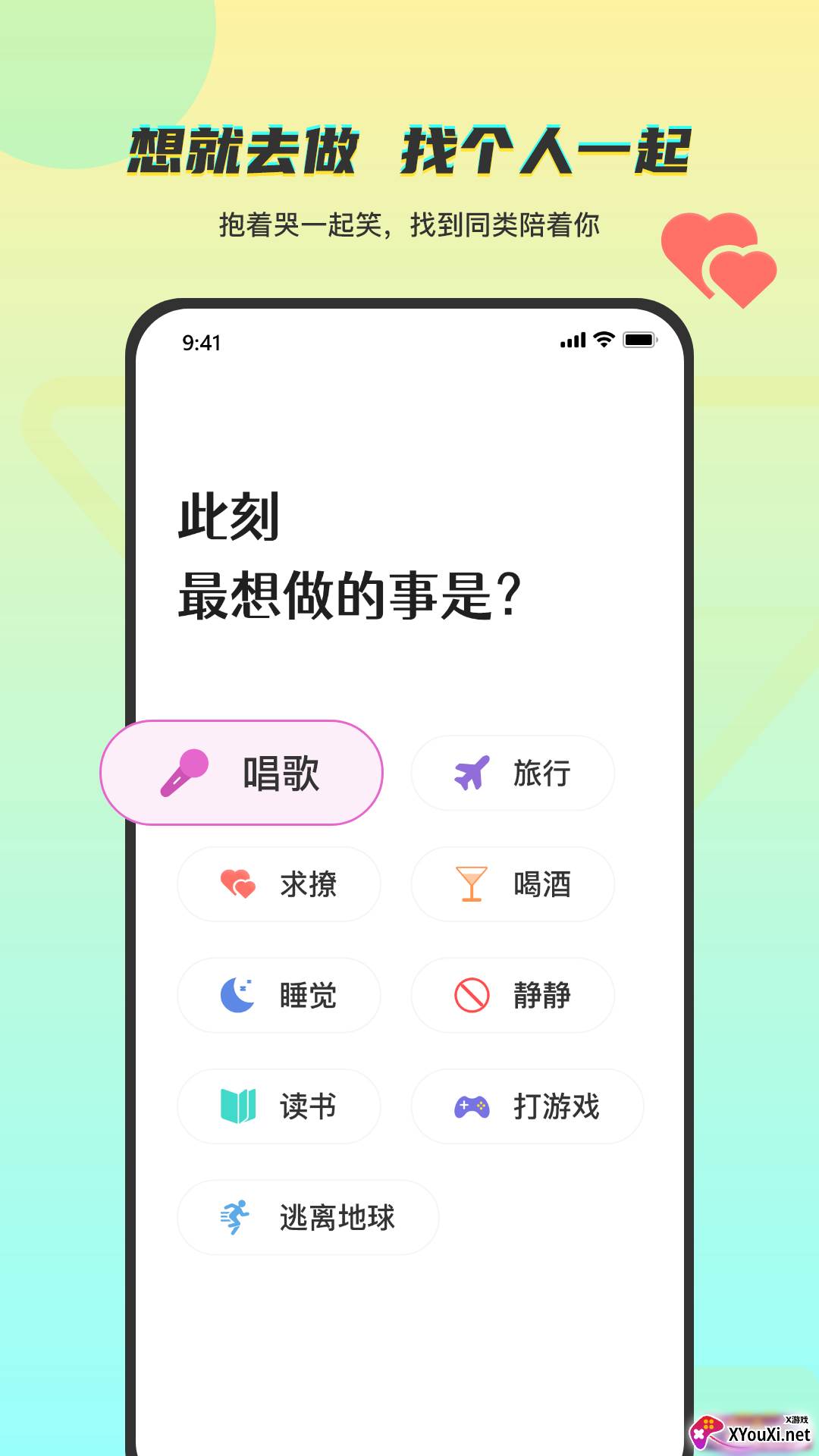This screenshot has height=1456, width=819.
Task: Tap the green open book icon for 读书
Action: coord(237,1106)
